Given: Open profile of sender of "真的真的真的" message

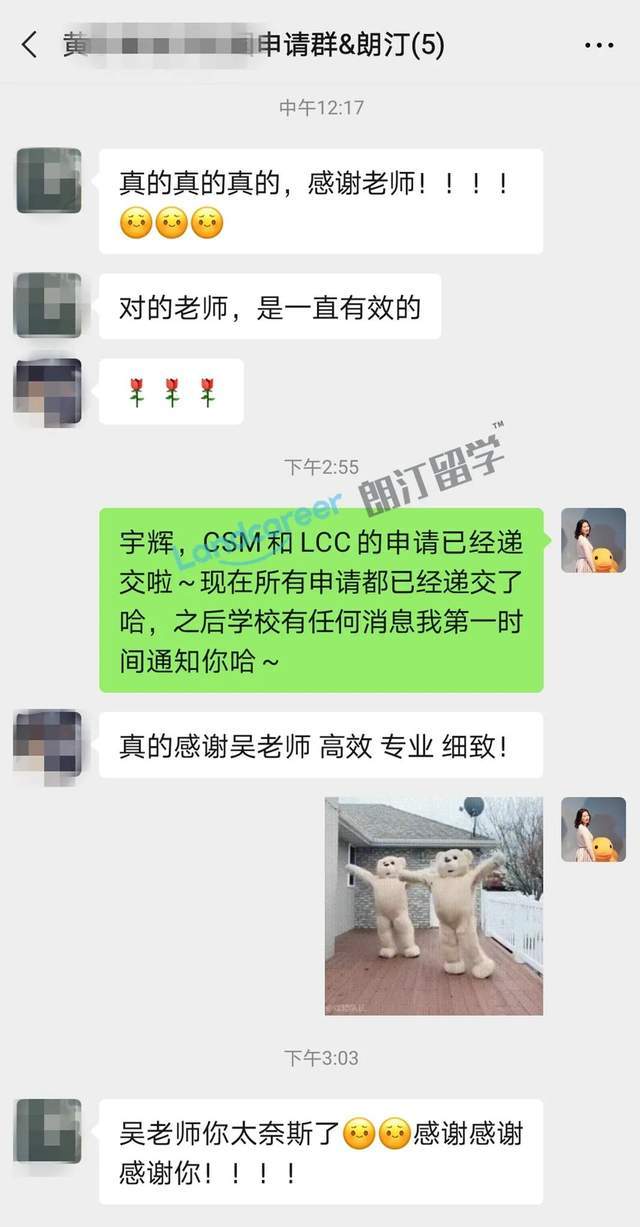Looking at the screenshot, I should 48,181.
